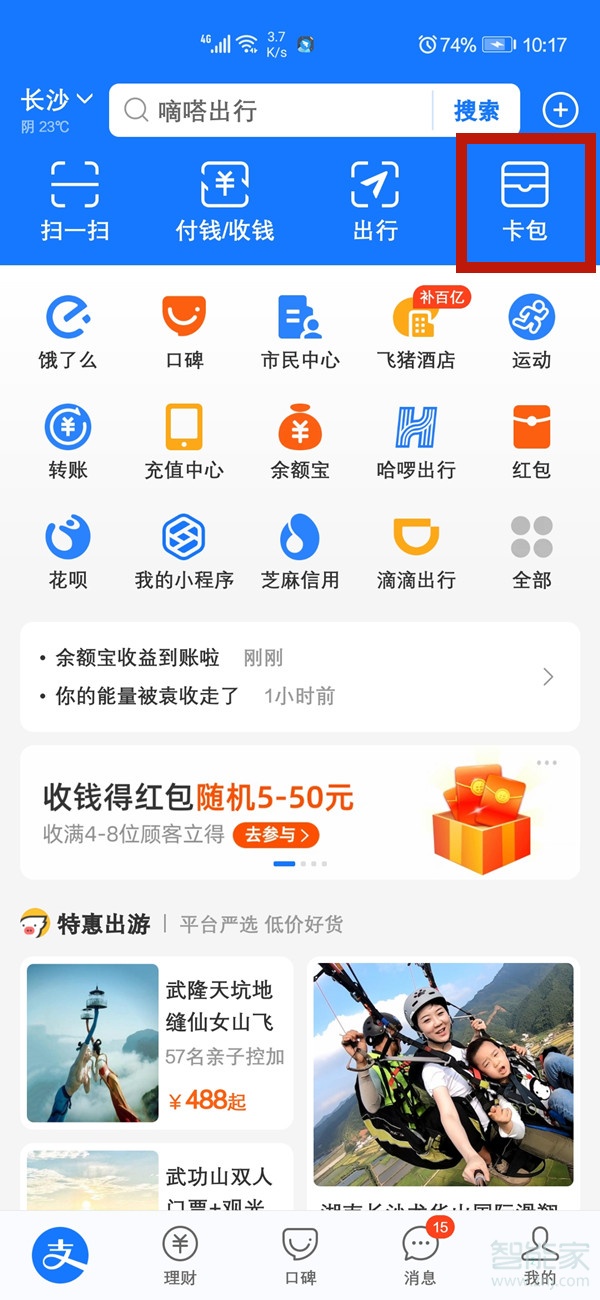600x1300 pixels.
Task: Tap the 搜索 button
Action: click(476, 110)
